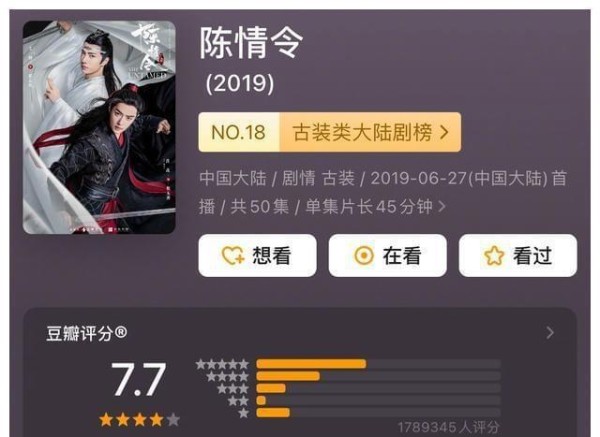
Task: Mark the show as 看过
Action: coord(518,256)
